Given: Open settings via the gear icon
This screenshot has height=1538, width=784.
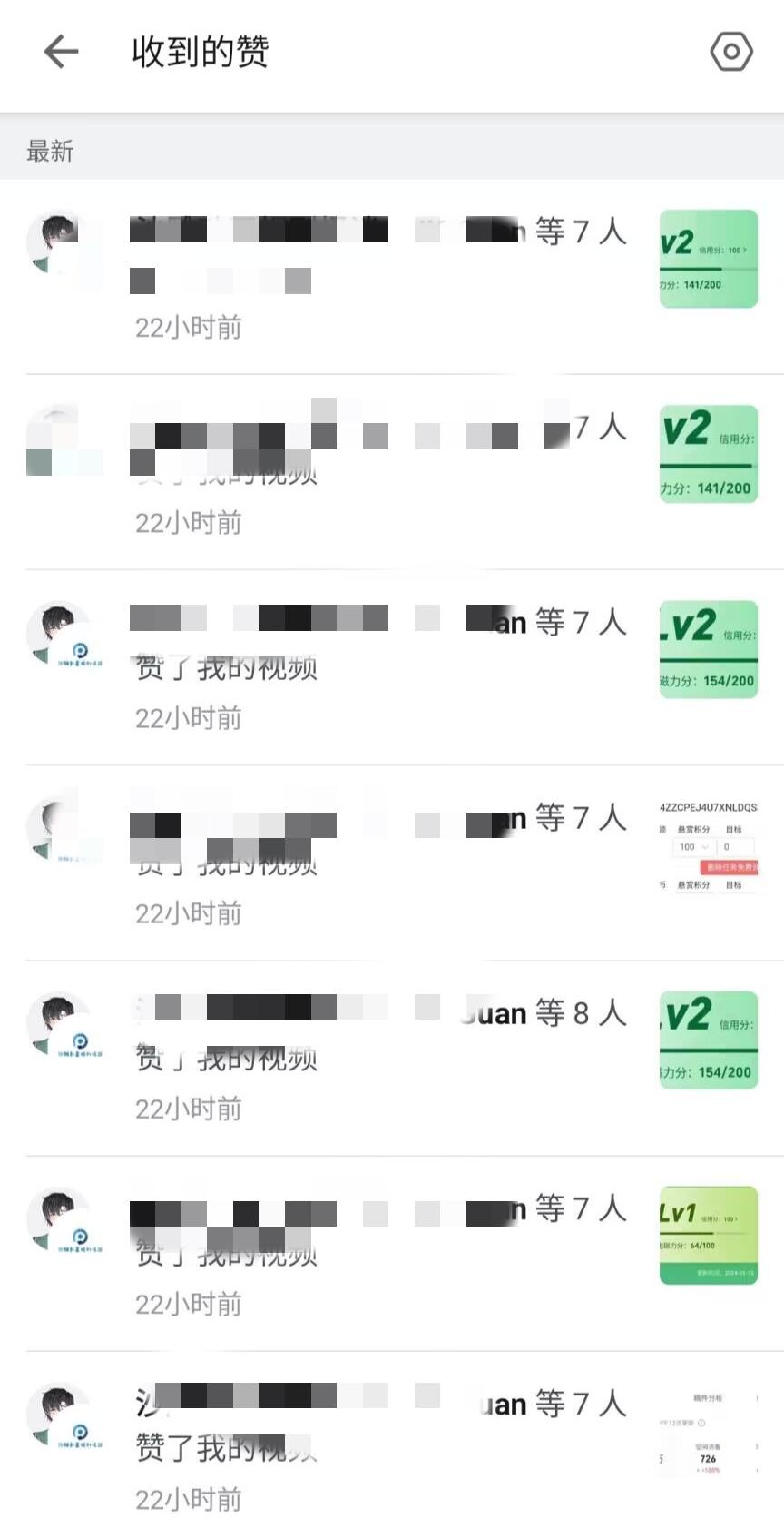Looking at the screenshot, I should coord(731,52).
